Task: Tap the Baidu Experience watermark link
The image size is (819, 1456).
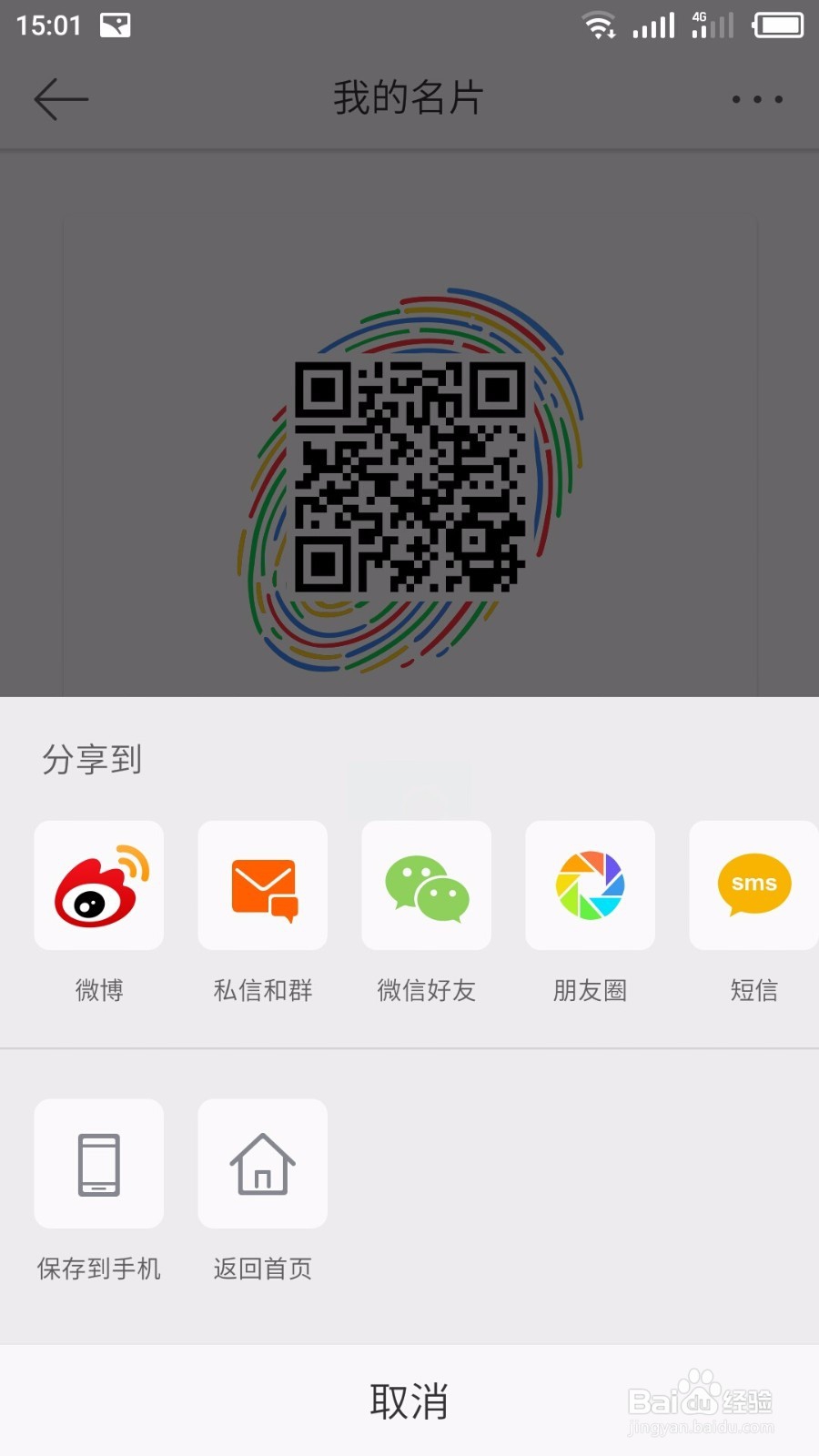Action: (701, 1401)
